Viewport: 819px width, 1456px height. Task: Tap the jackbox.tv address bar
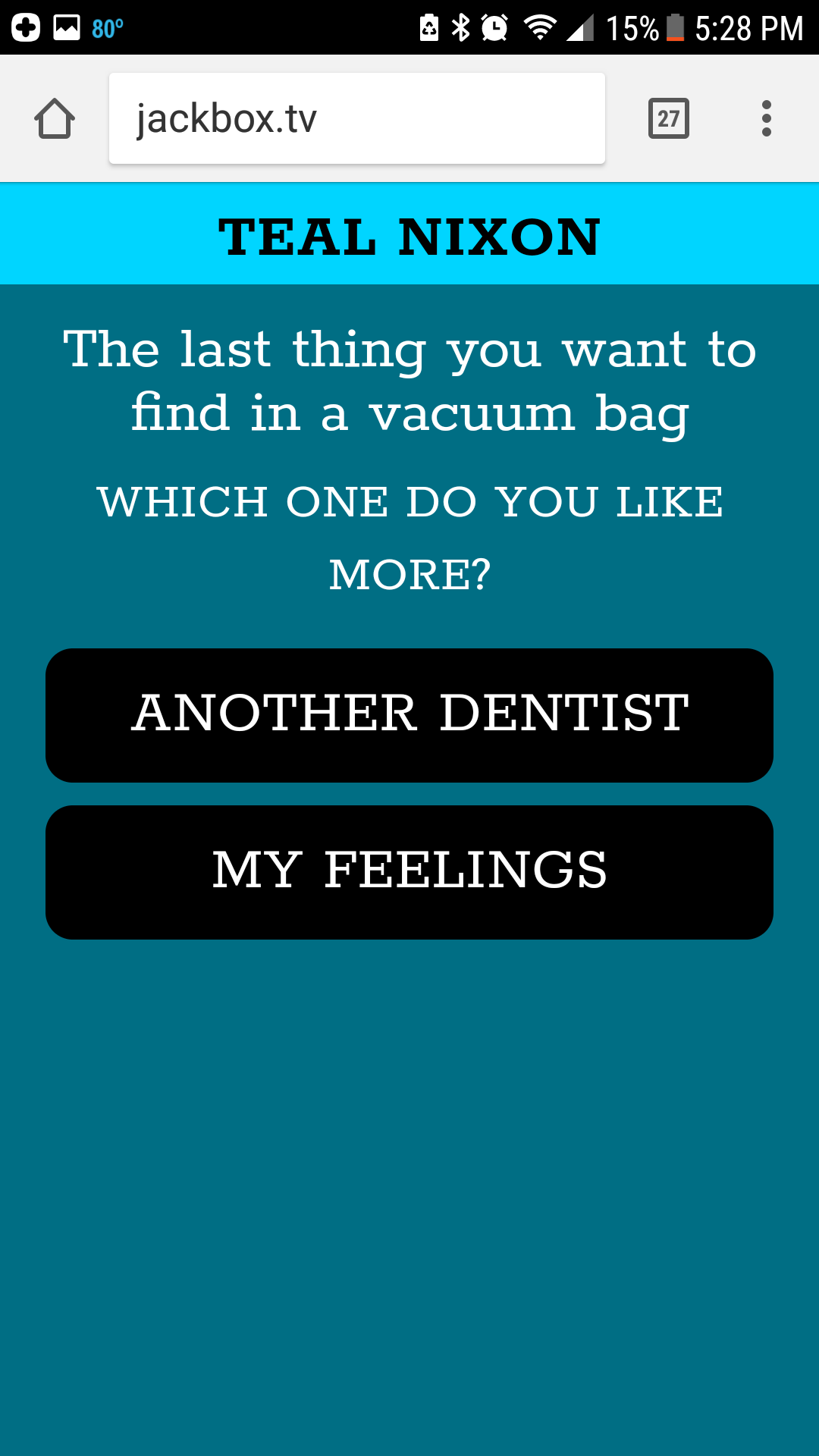click(x=356, y=118)
